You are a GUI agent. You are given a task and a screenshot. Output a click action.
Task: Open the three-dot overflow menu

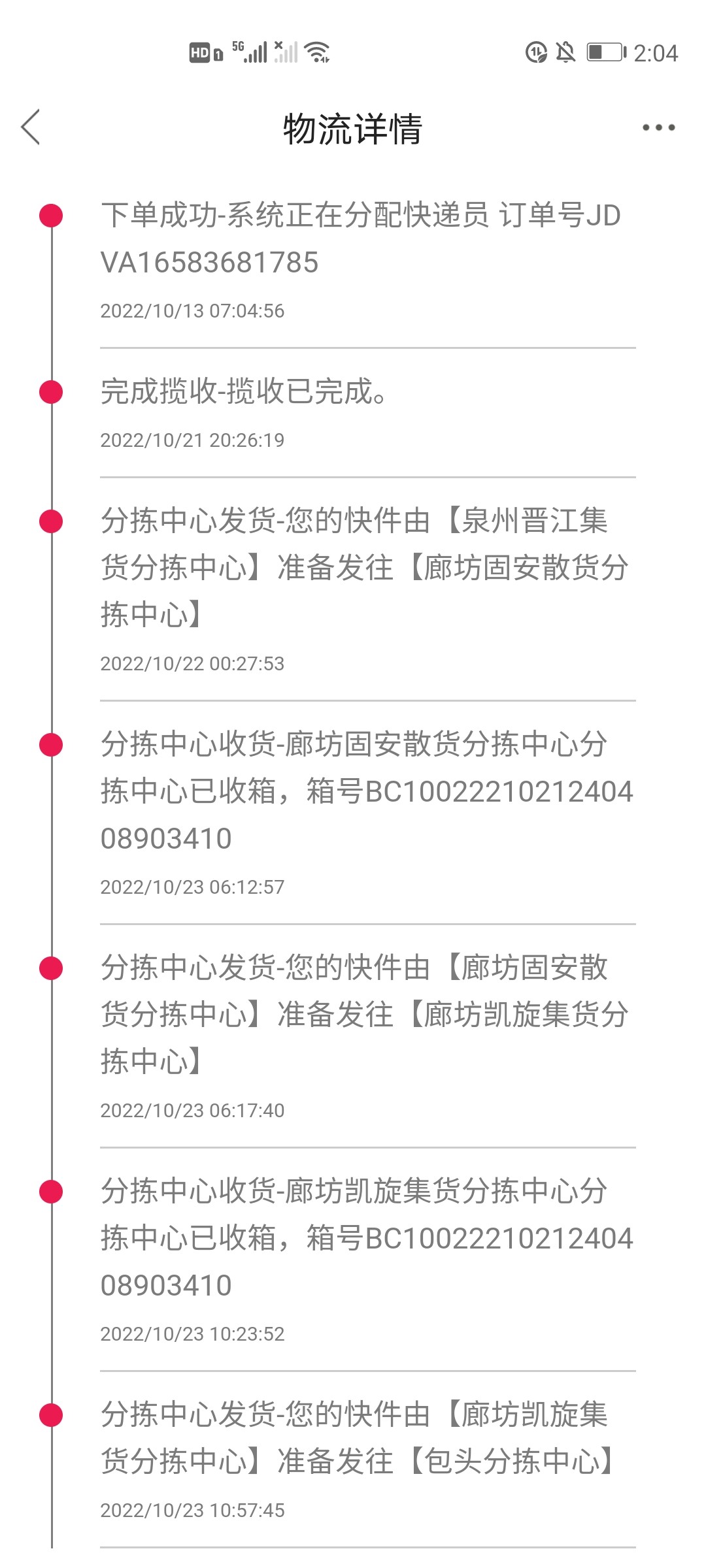(x=658, y=127)
